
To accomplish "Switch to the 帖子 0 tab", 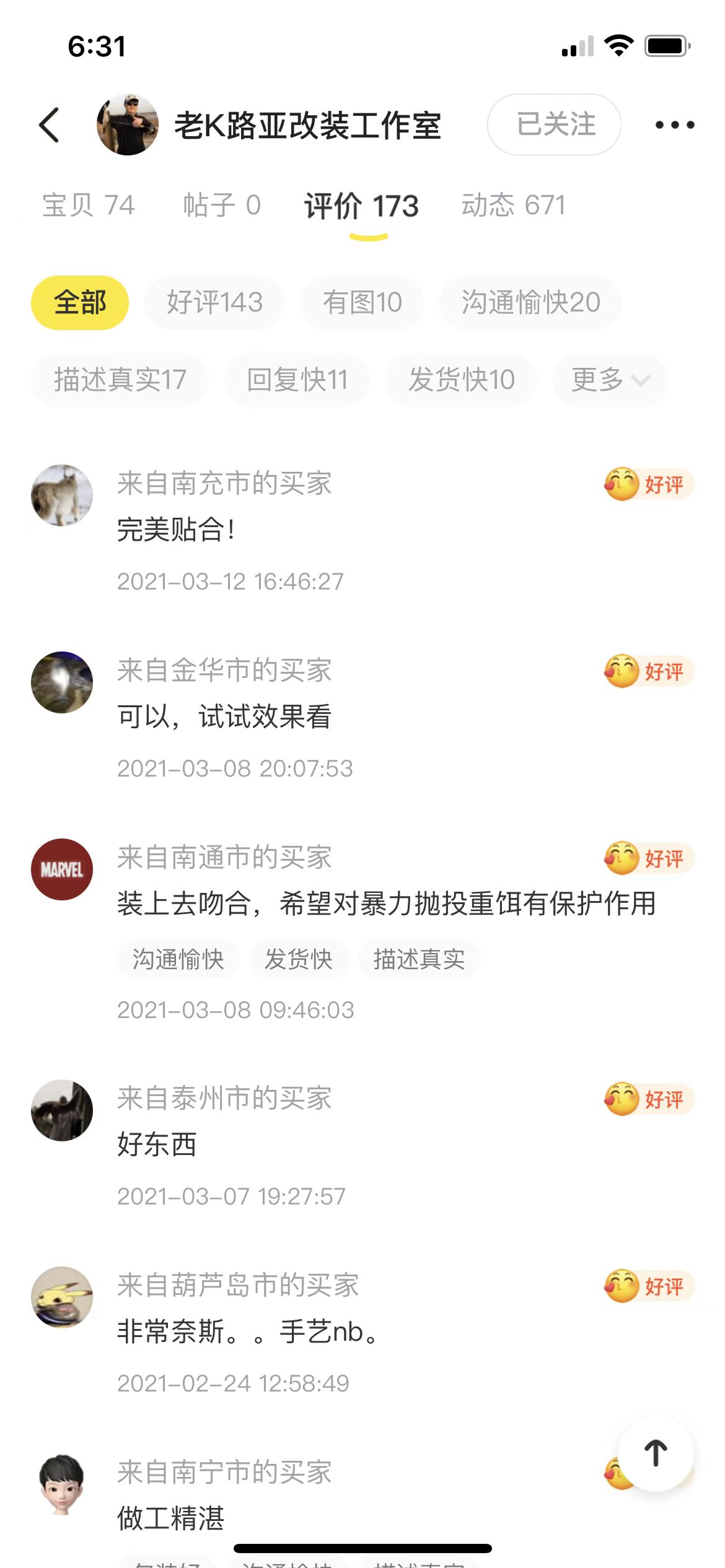I will click(x=222, y=205).
